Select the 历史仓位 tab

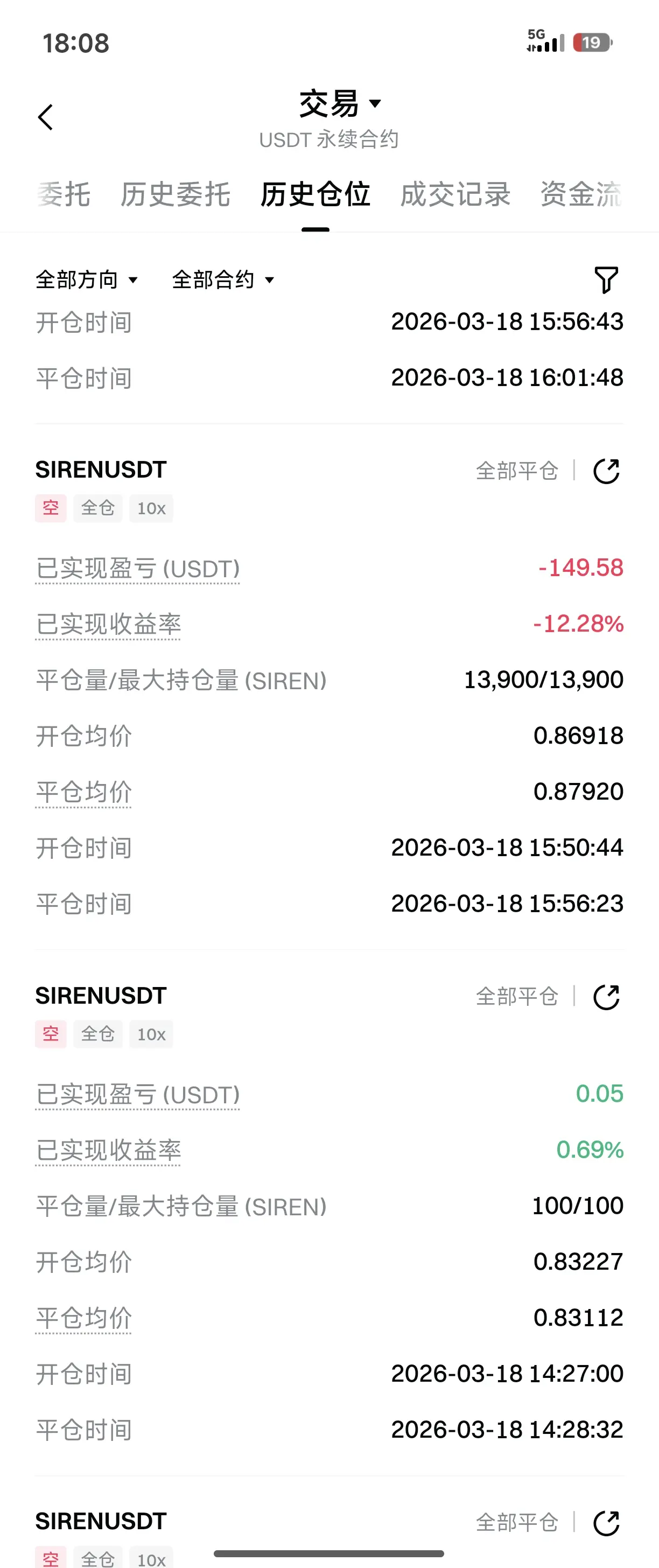315,195
